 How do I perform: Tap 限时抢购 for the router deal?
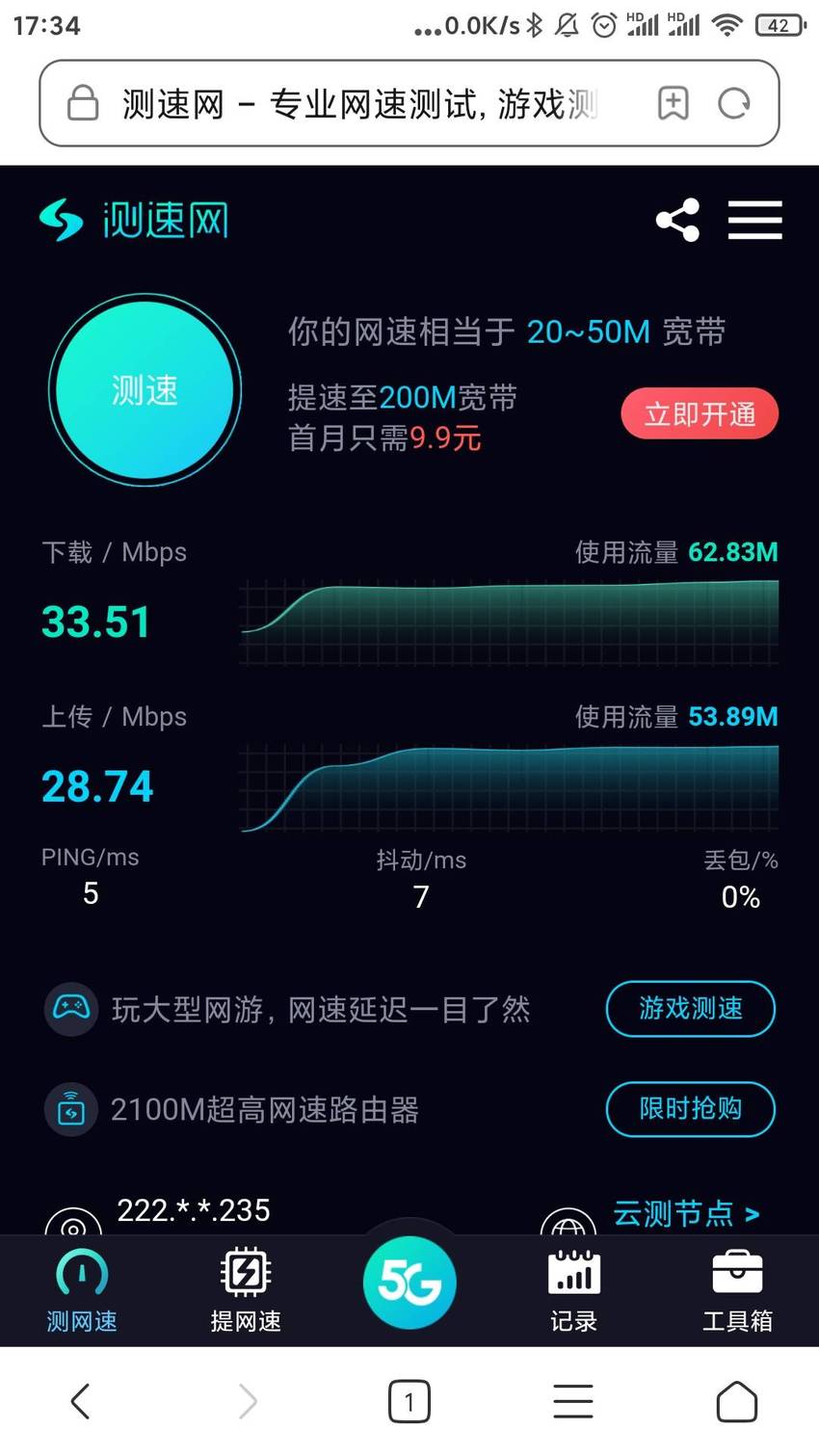(690, 1109)
